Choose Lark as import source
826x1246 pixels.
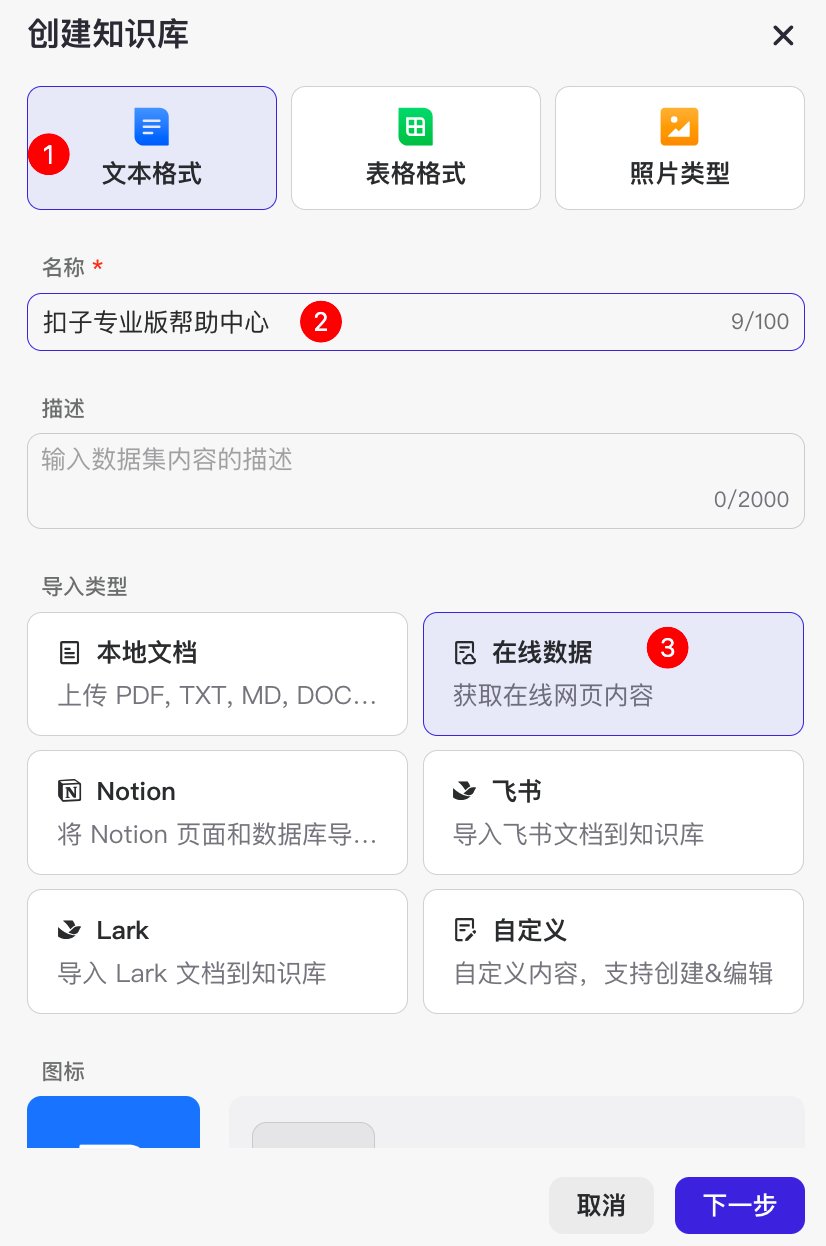click(217, 951)
